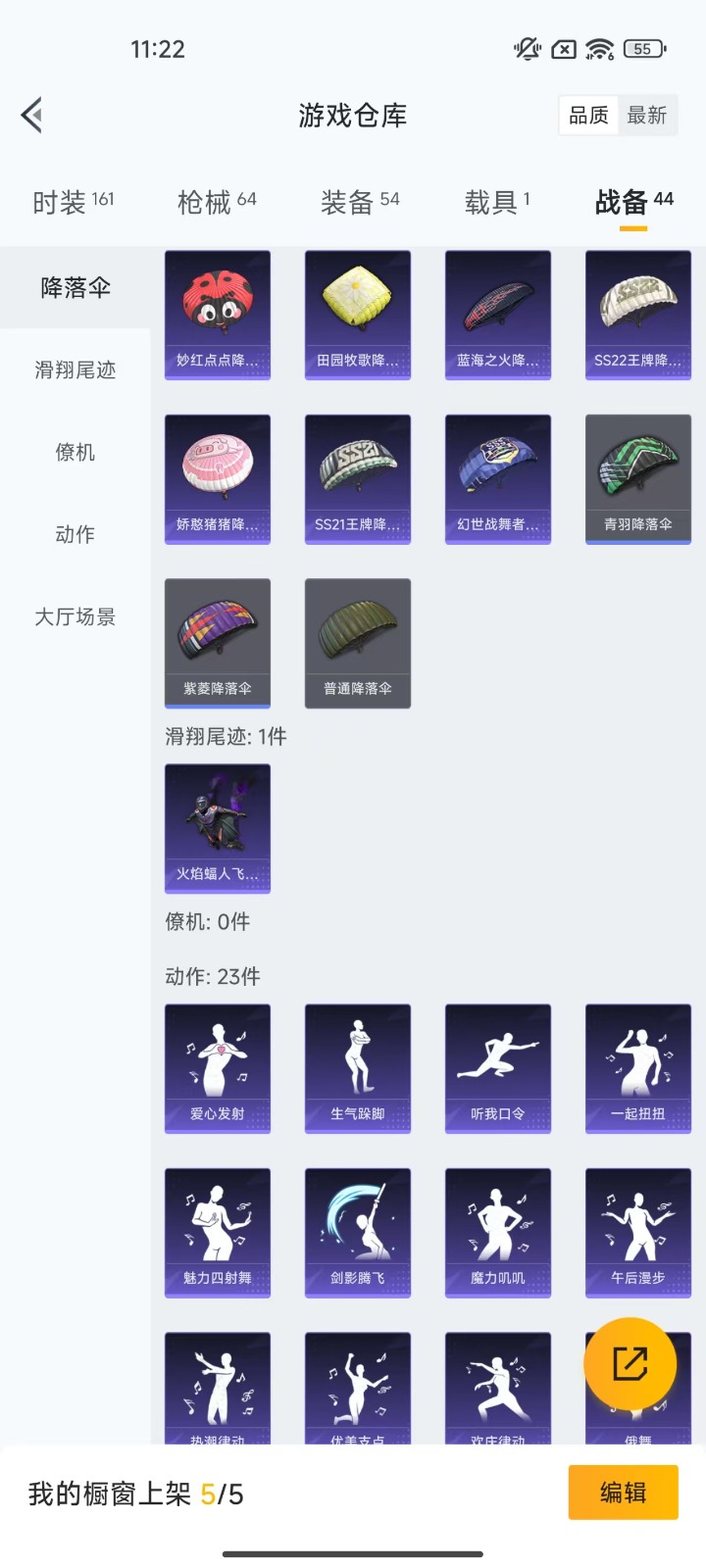Open the 爱心发射 emote item
Screen dimensions: 706x1568
(218, 1068)
